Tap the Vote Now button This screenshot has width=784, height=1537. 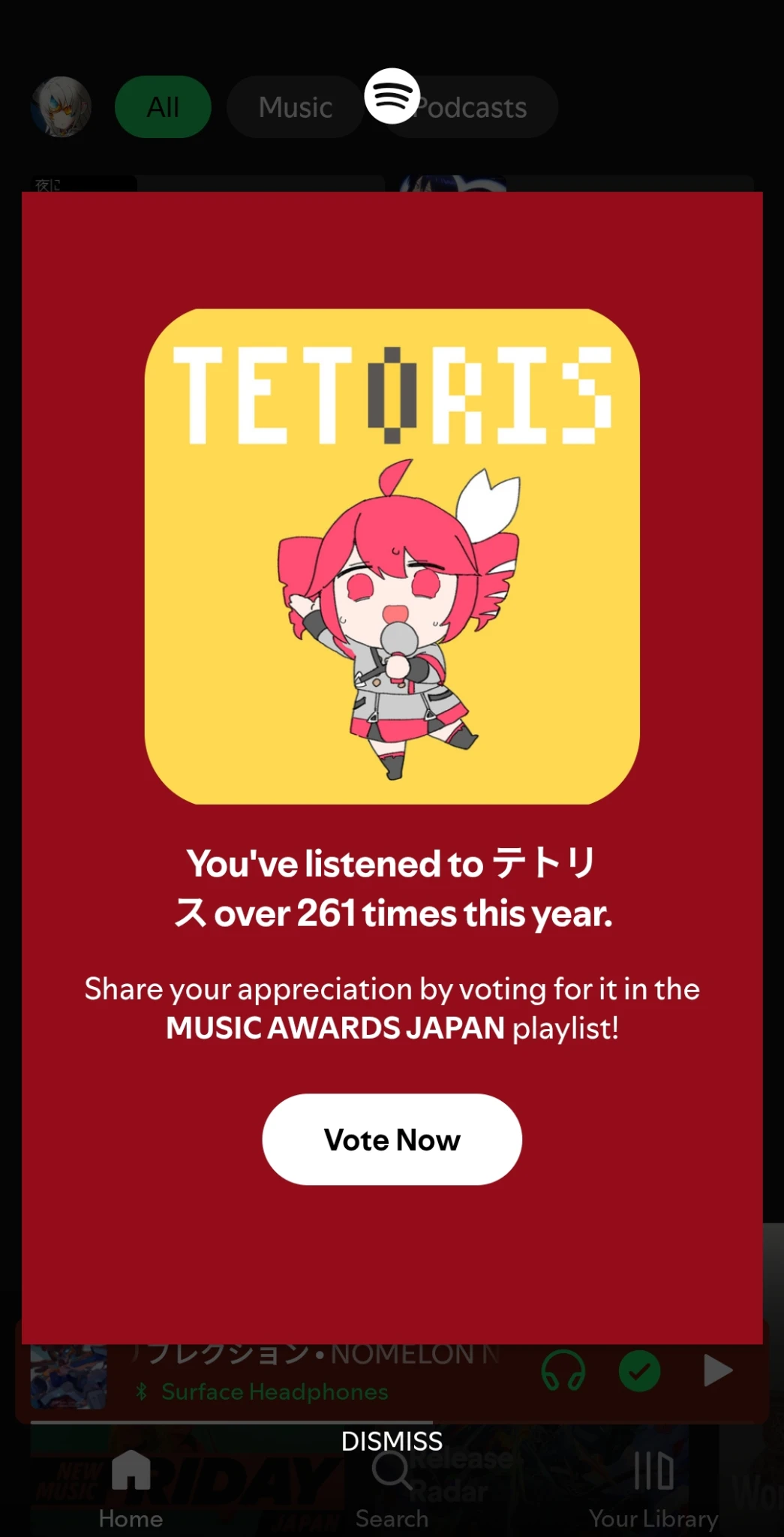[392, 1139]
